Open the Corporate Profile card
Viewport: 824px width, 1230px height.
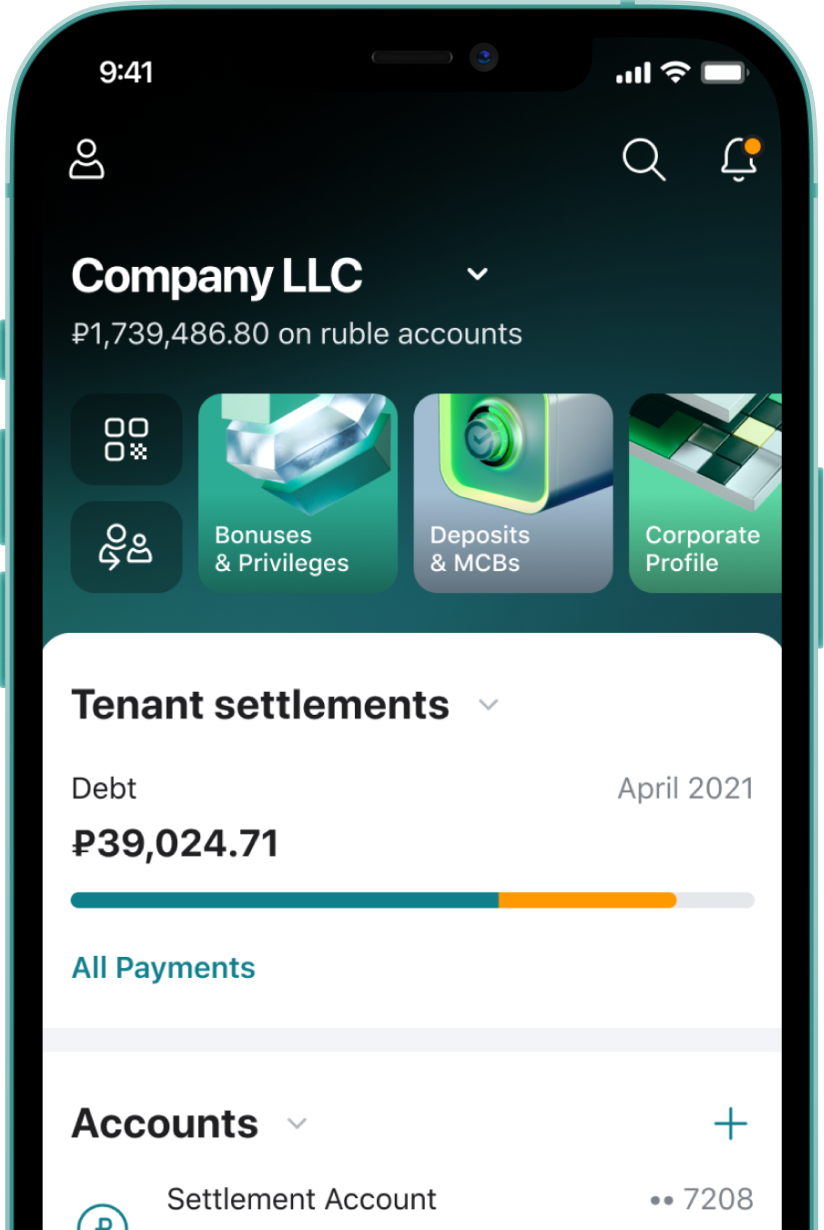coord(705,493)
